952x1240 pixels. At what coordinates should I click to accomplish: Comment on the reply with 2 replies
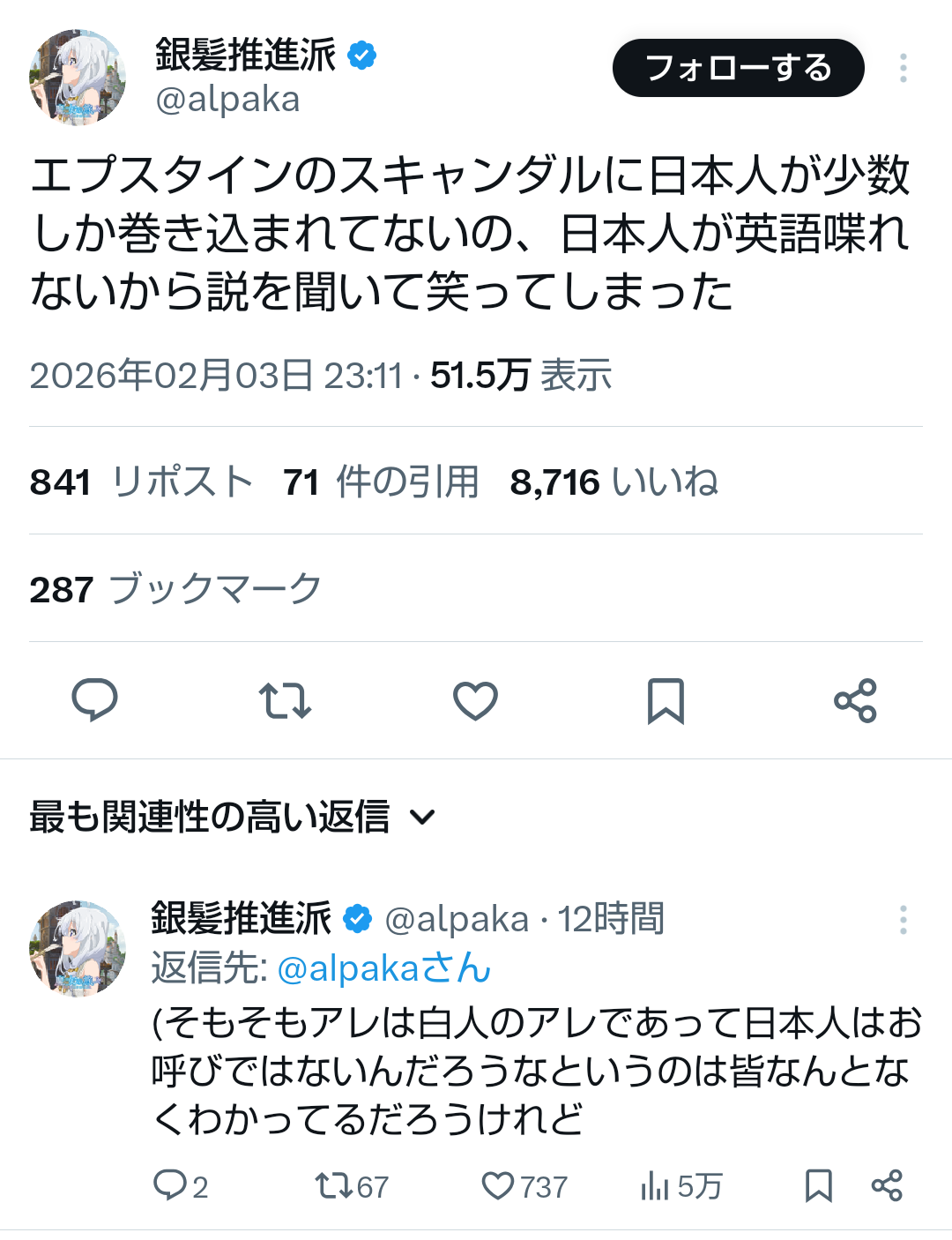coord(180,1186)
